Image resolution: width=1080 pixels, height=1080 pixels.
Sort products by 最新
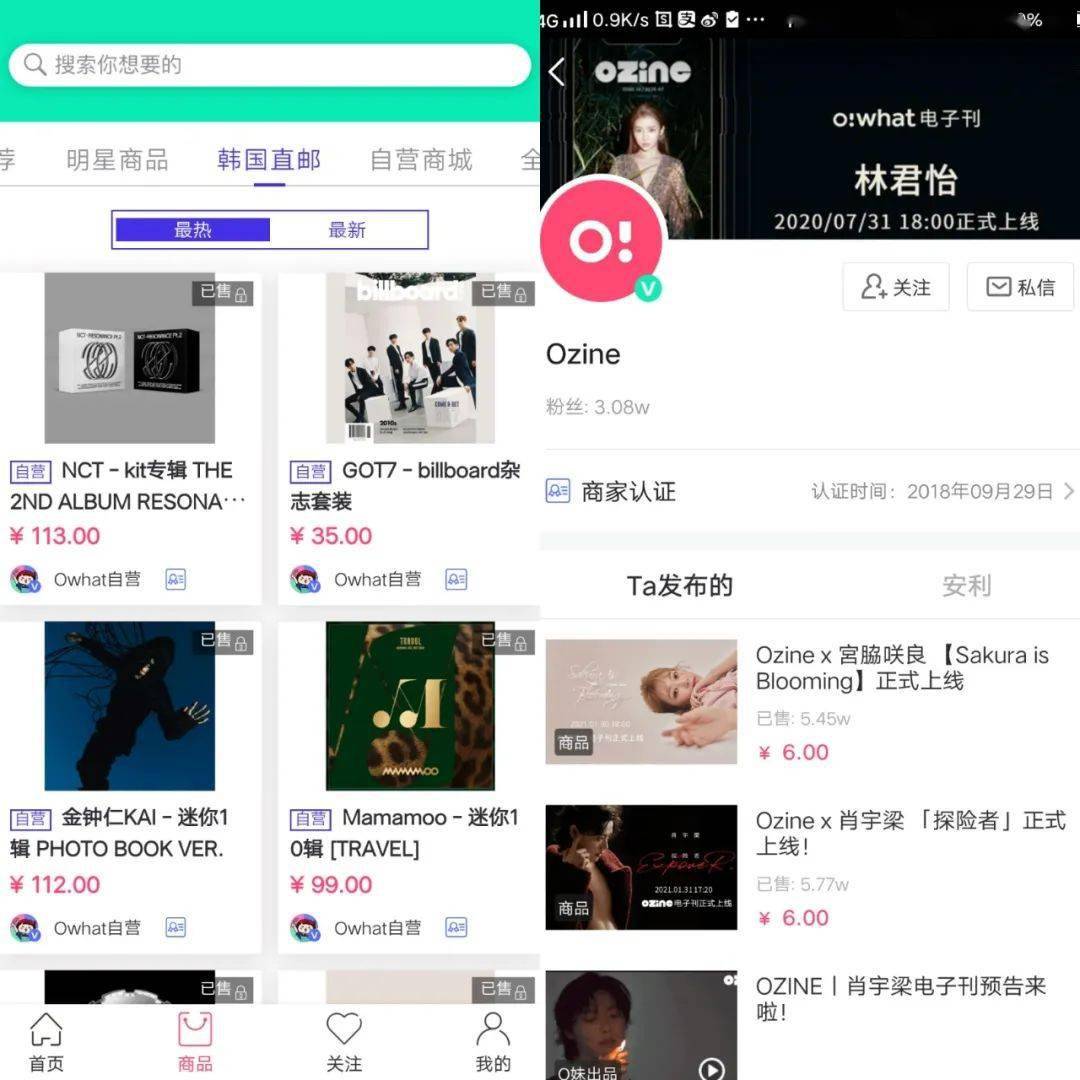tap(348, 230)
